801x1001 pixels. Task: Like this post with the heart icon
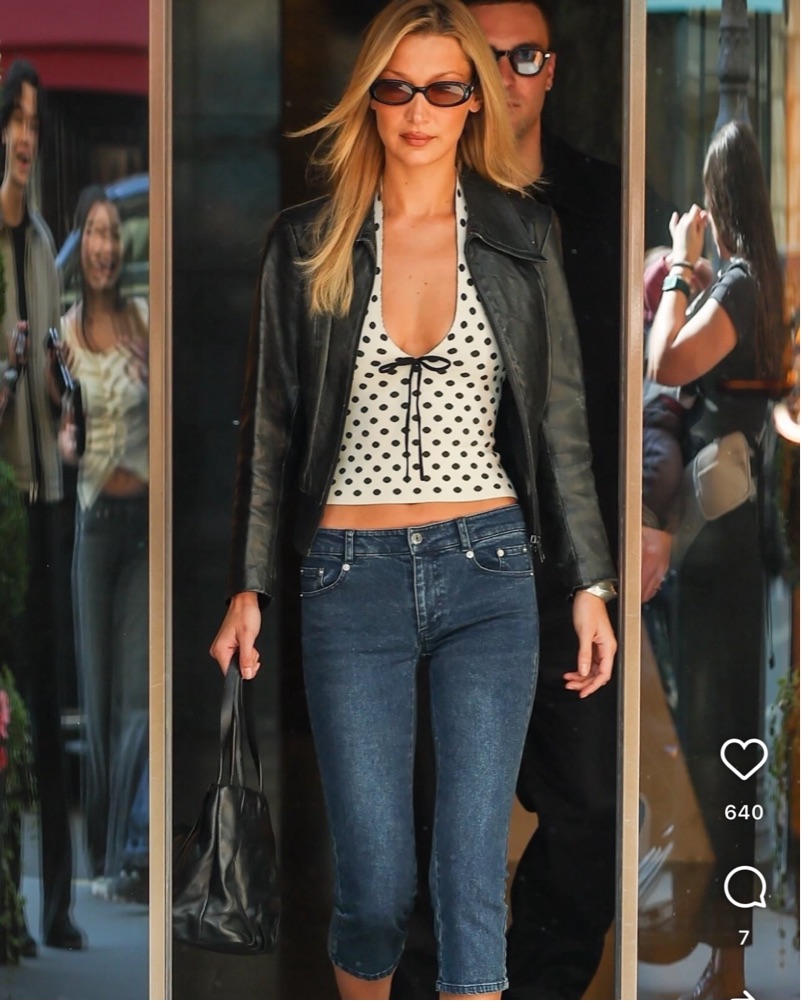pos(743,759)
